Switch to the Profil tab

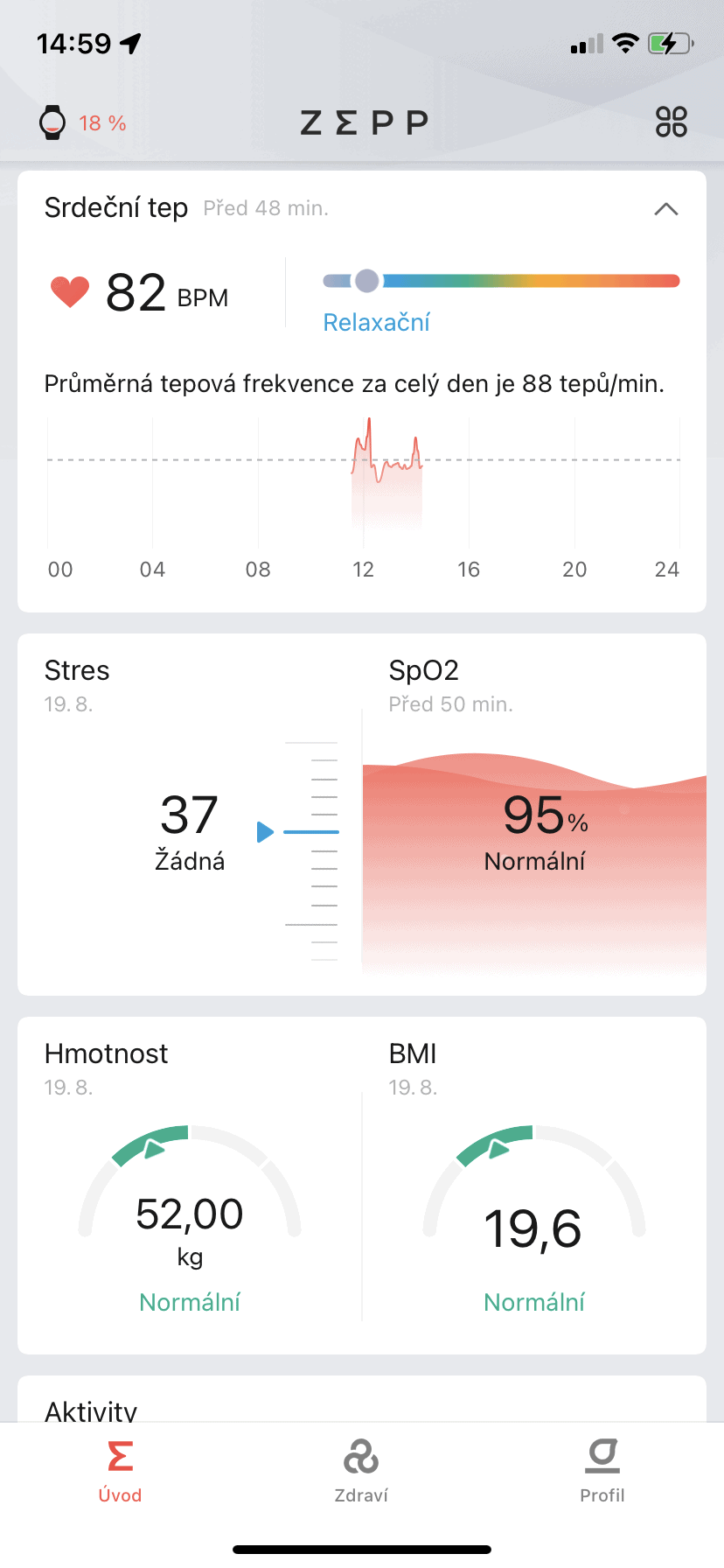[602, 1472]
